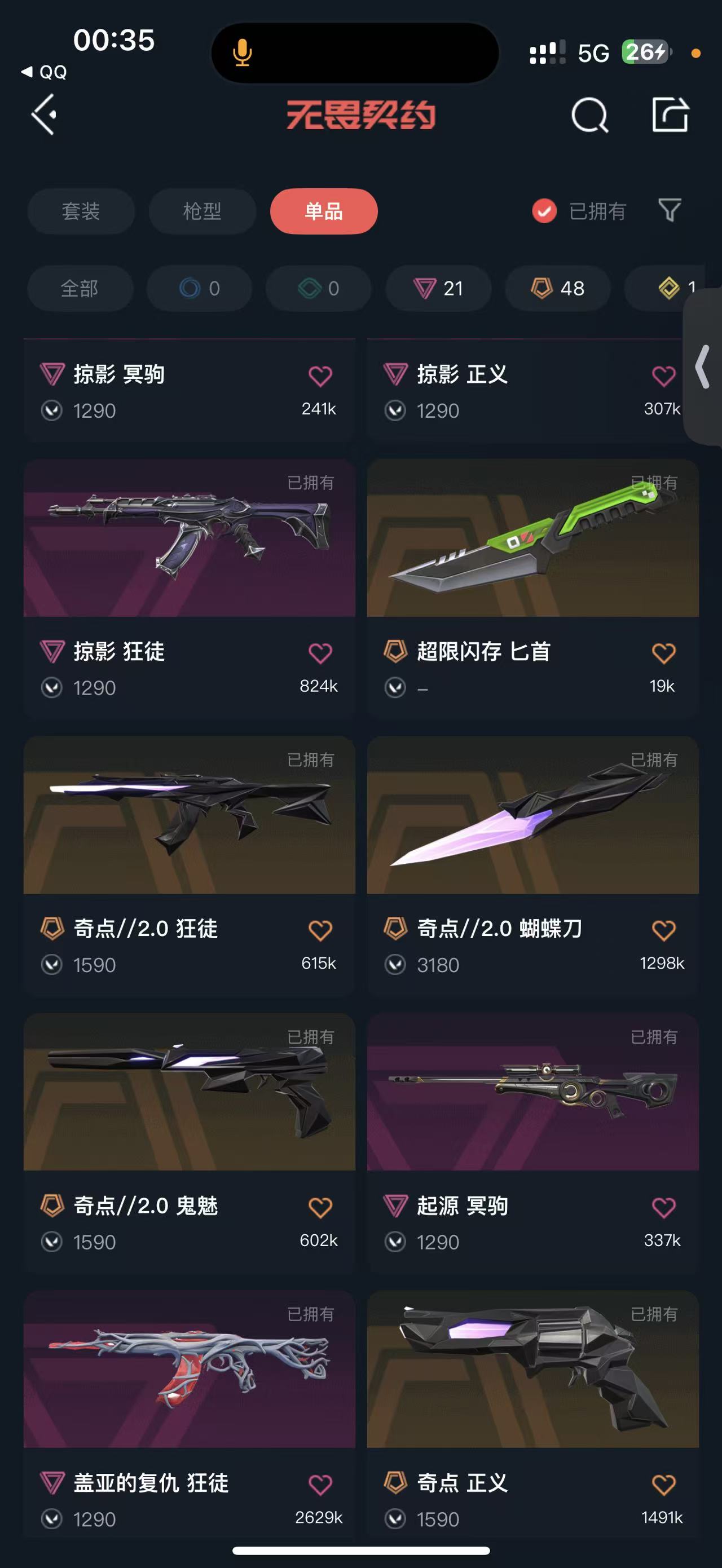Filter by the rarity chip showing 48
The height and width of the screenshot is (1568, 722).
[558, 289]
